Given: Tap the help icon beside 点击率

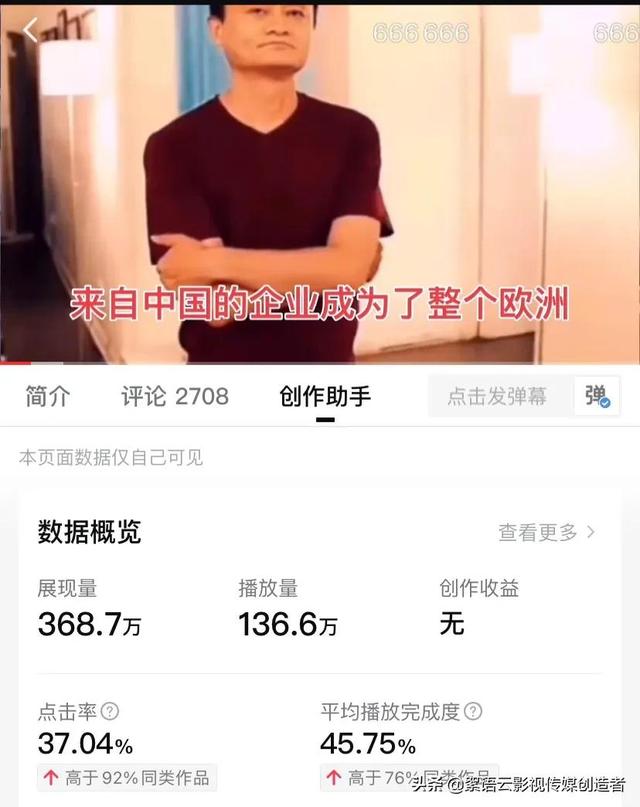Looking at the screenshot, I should pyautogui.click(x=110, y=712).
